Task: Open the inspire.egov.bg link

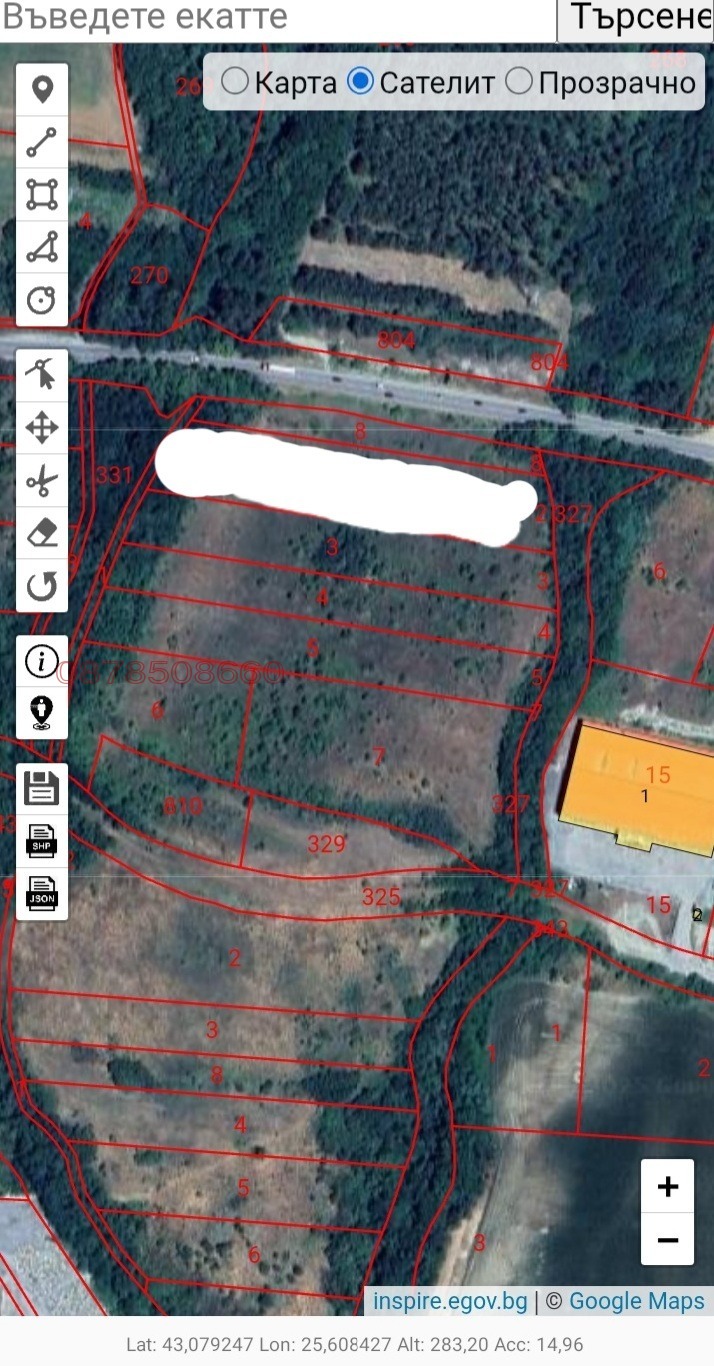Action: (450, 1301)
